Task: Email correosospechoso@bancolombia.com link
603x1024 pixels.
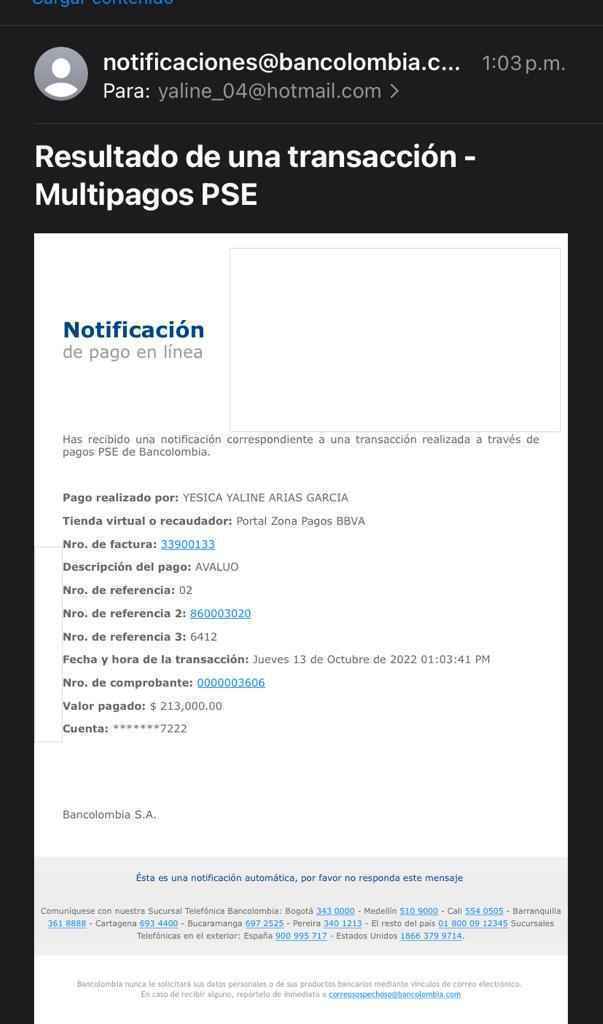Action: pos(395,995)
